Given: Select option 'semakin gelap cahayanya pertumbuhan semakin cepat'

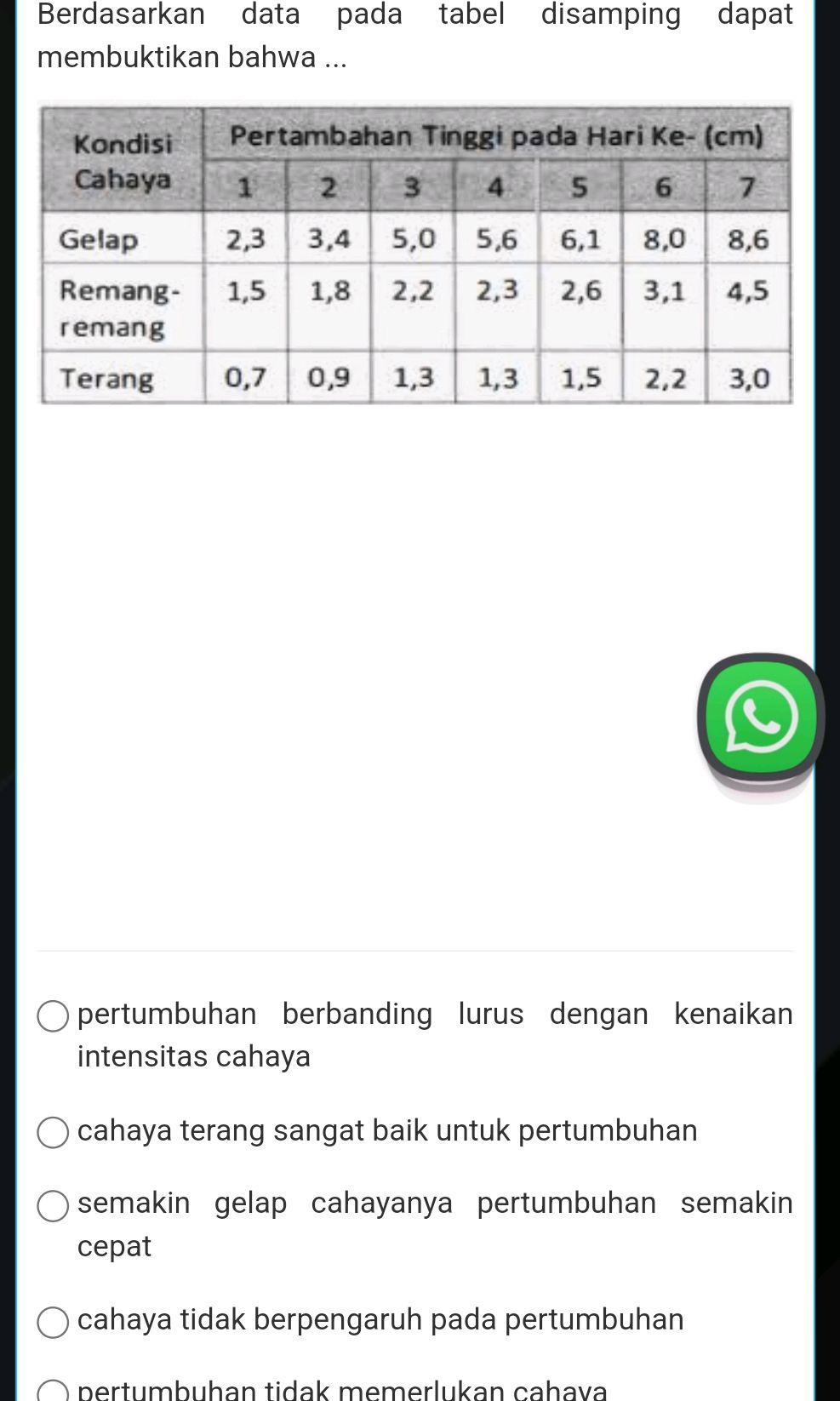Looking at the screenshot, I should click(54, 1204).
